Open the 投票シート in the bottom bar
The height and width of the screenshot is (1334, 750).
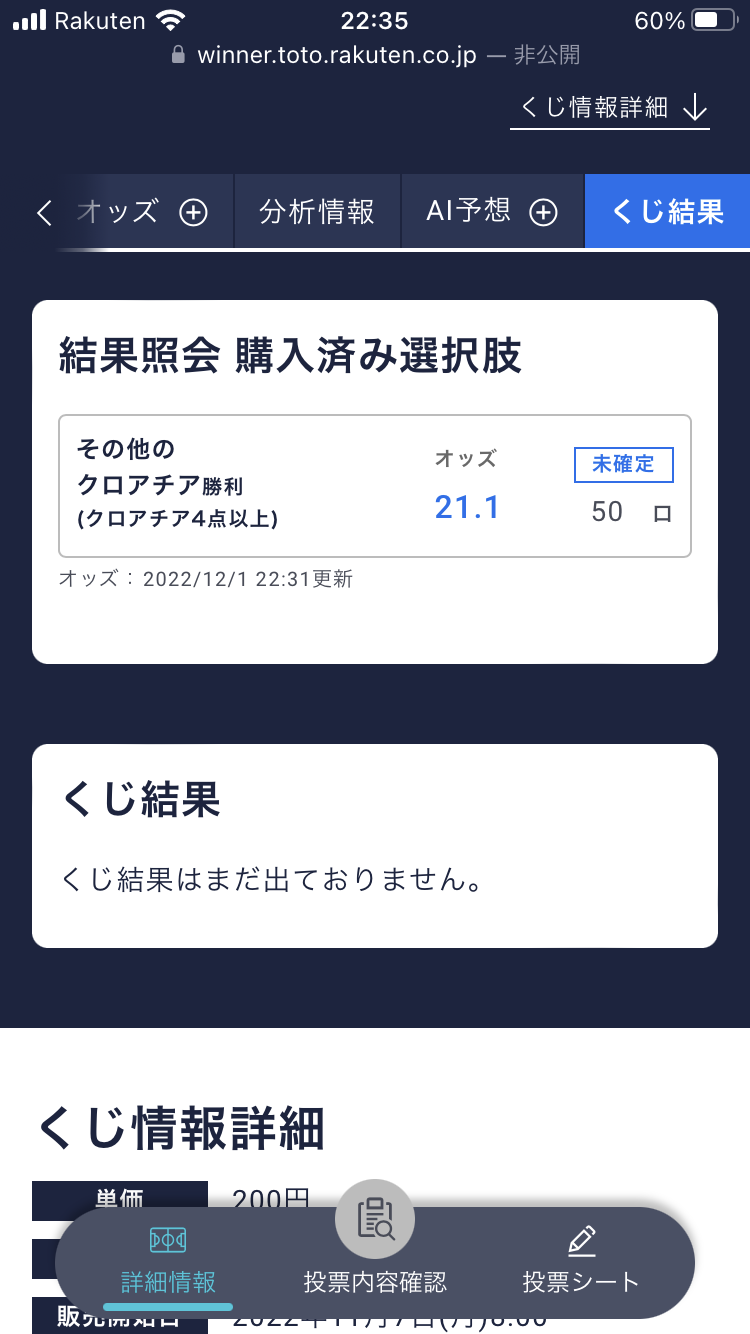tap(581, 1260)
